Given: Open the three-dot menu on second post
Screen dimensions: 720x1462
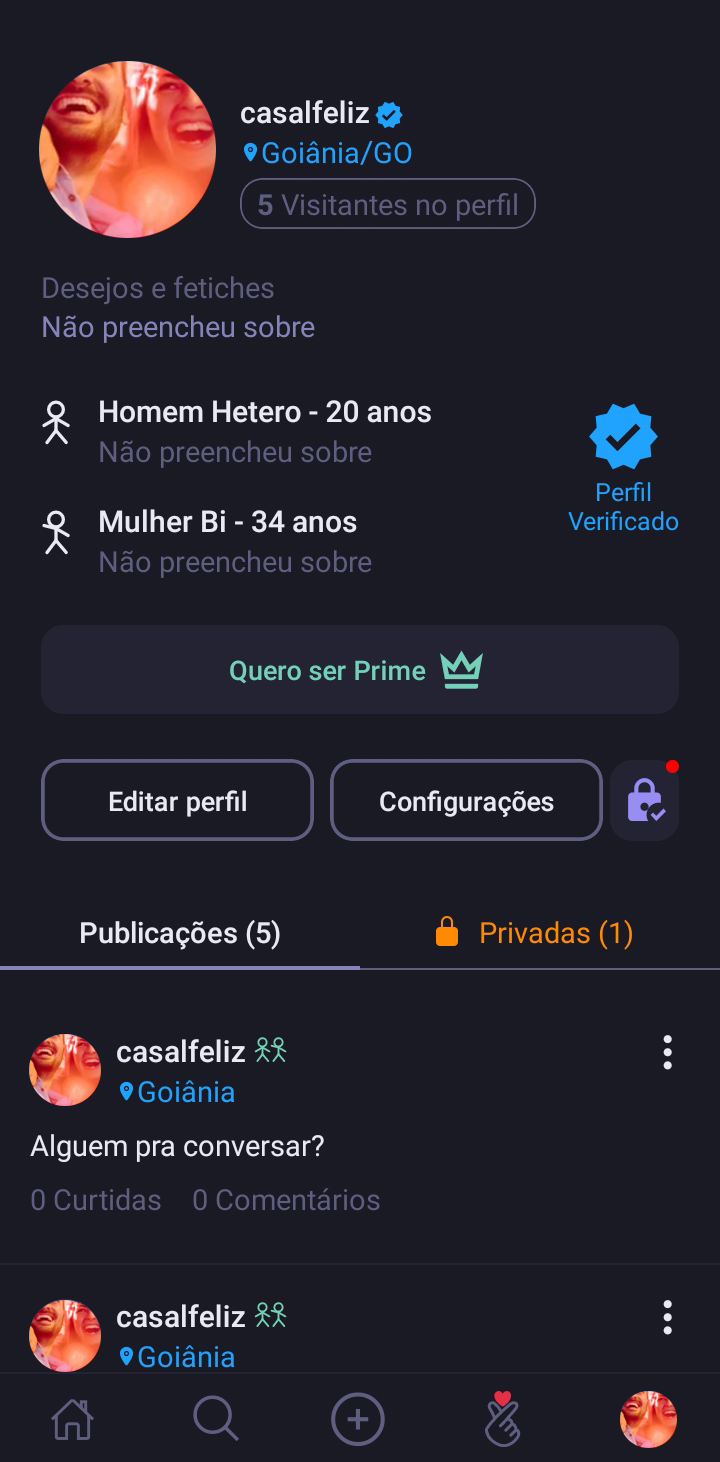Looking at the screenshot, I should (667, 1317).
